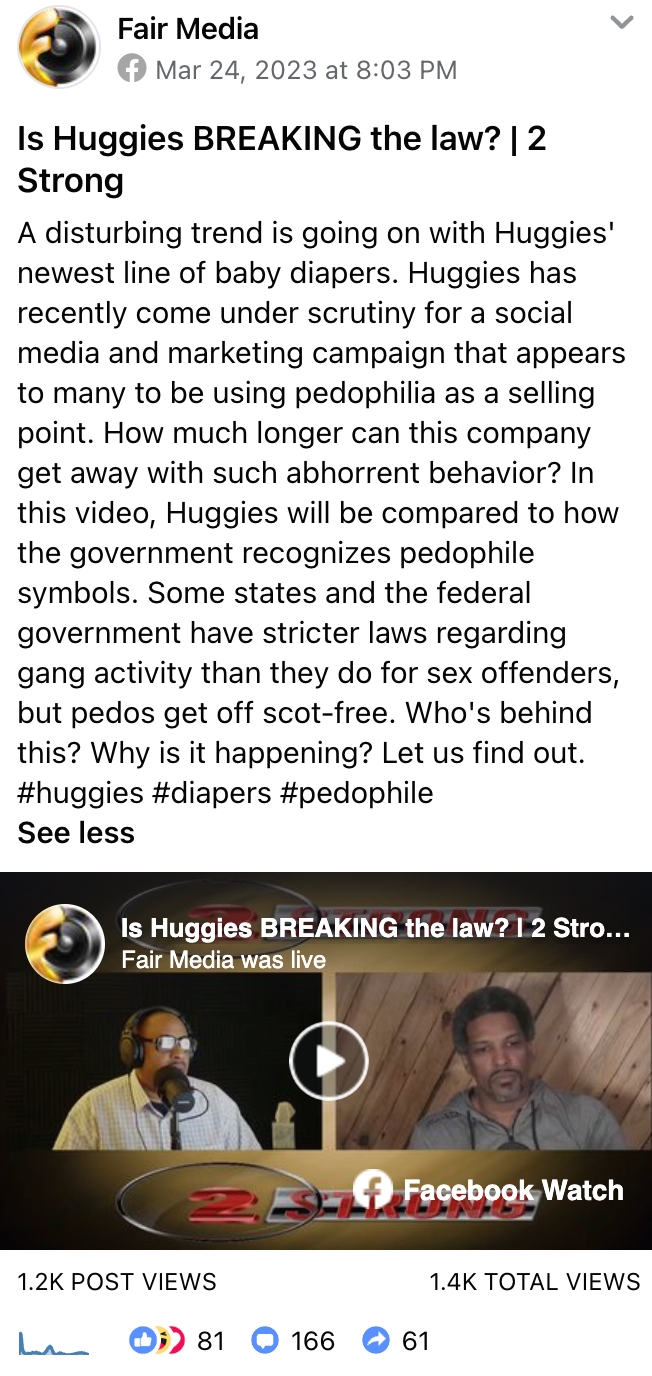Open Fair Media page name

188,29
